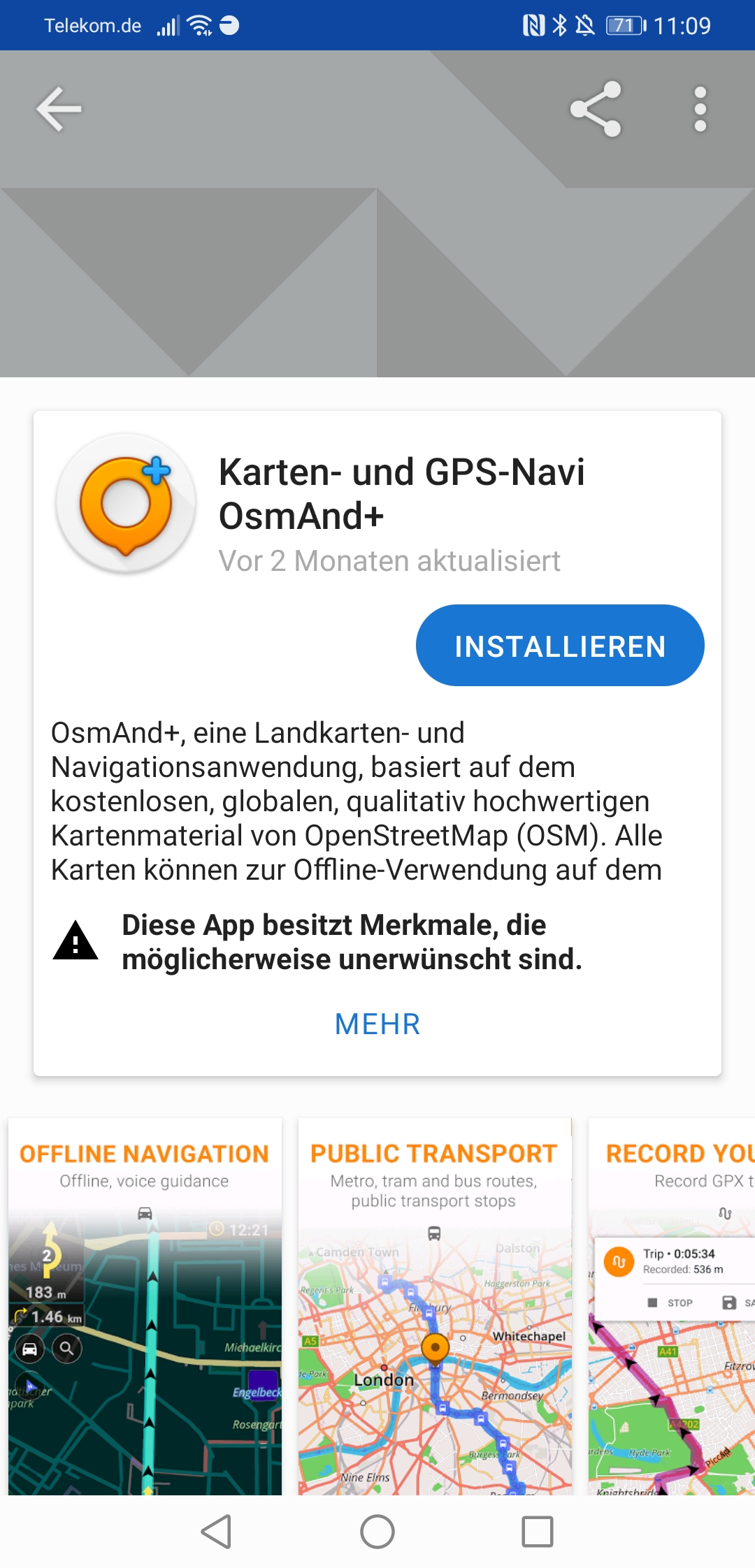
Task: View the Public Transport screenshot
Action: coord(434,1307)
